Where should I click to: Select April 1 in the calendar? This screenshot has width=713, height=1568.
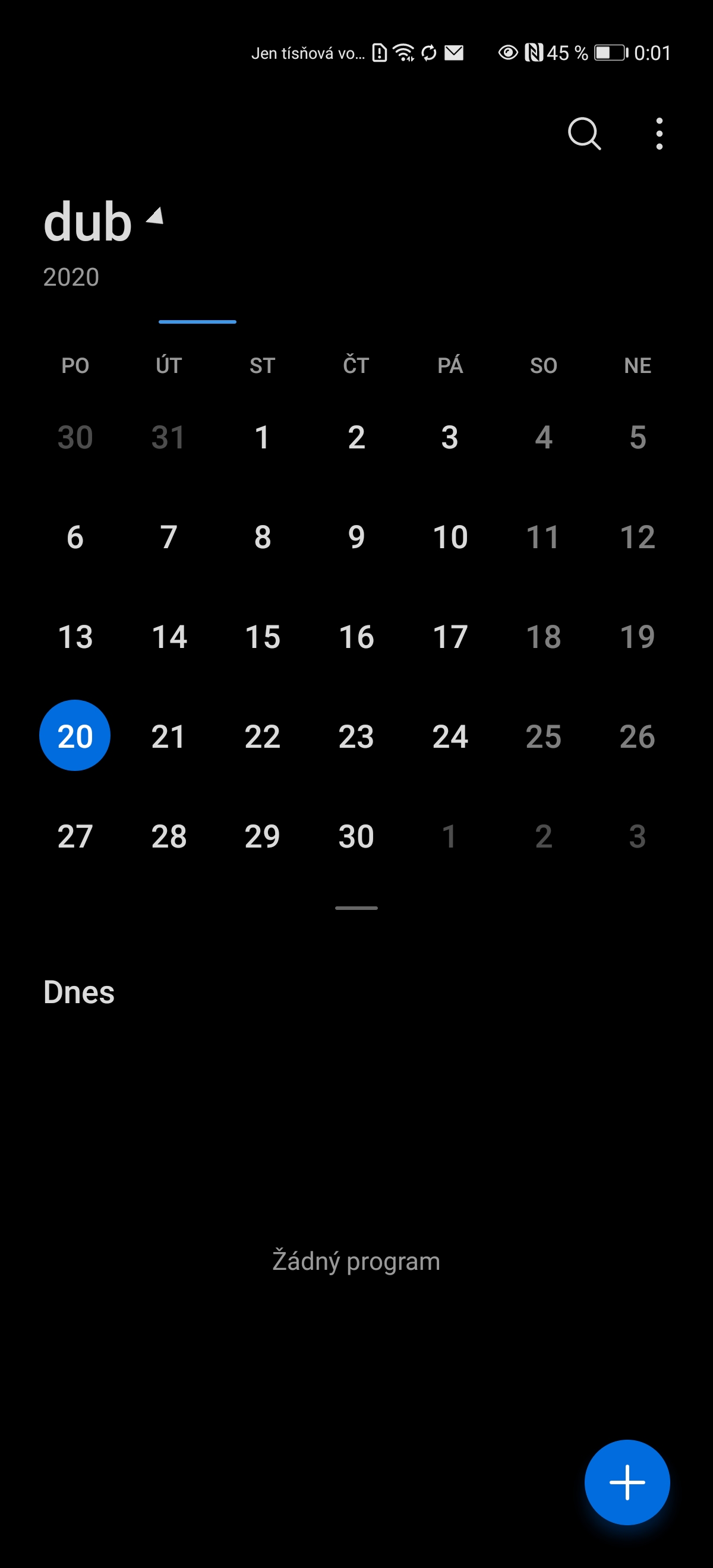[x=263, y=437]
